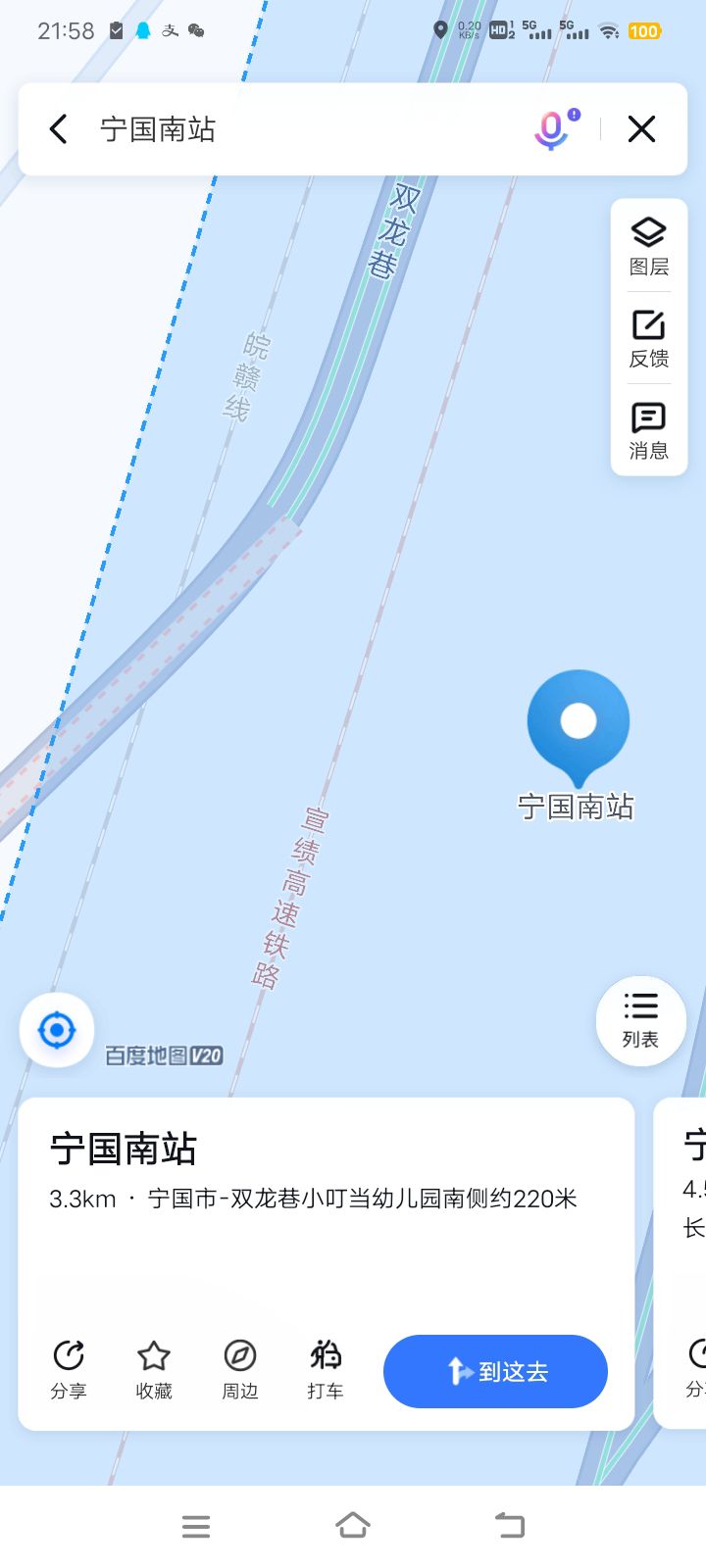Tap the system home button
The image size is (706, 1568).
click(x=353, y=1526)
